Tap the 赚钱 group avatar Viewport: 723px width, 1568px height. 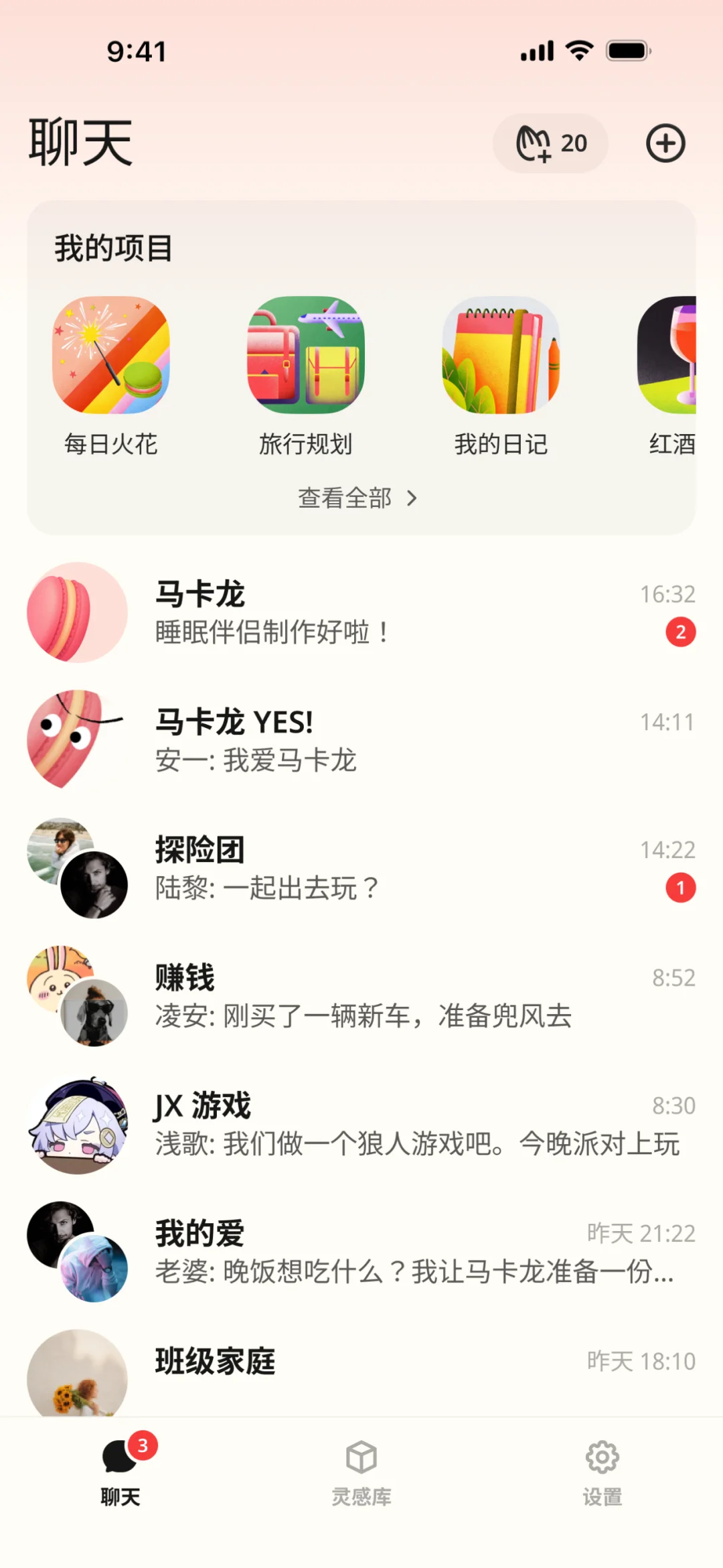click(76, 994)
